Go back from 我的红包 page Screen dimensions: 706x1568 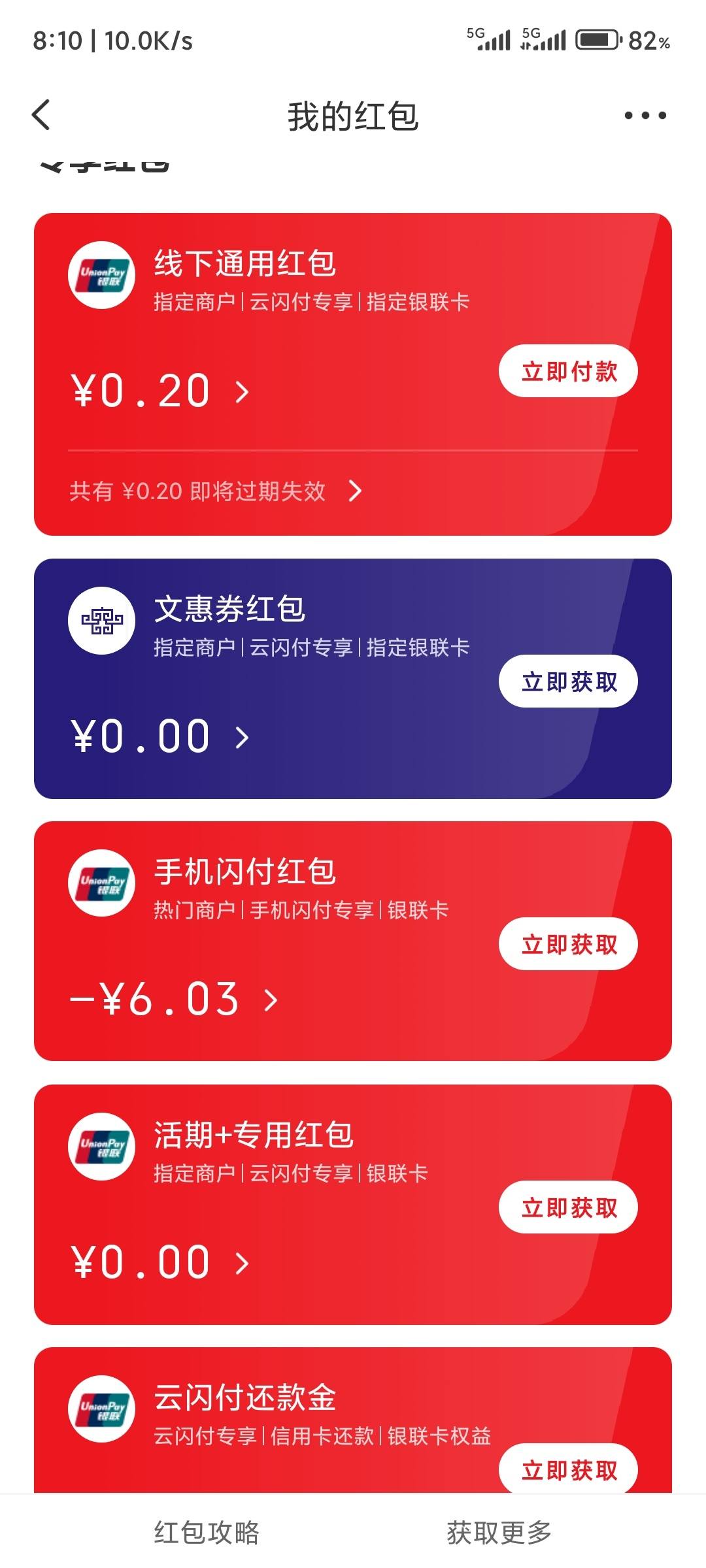point(41,116)
